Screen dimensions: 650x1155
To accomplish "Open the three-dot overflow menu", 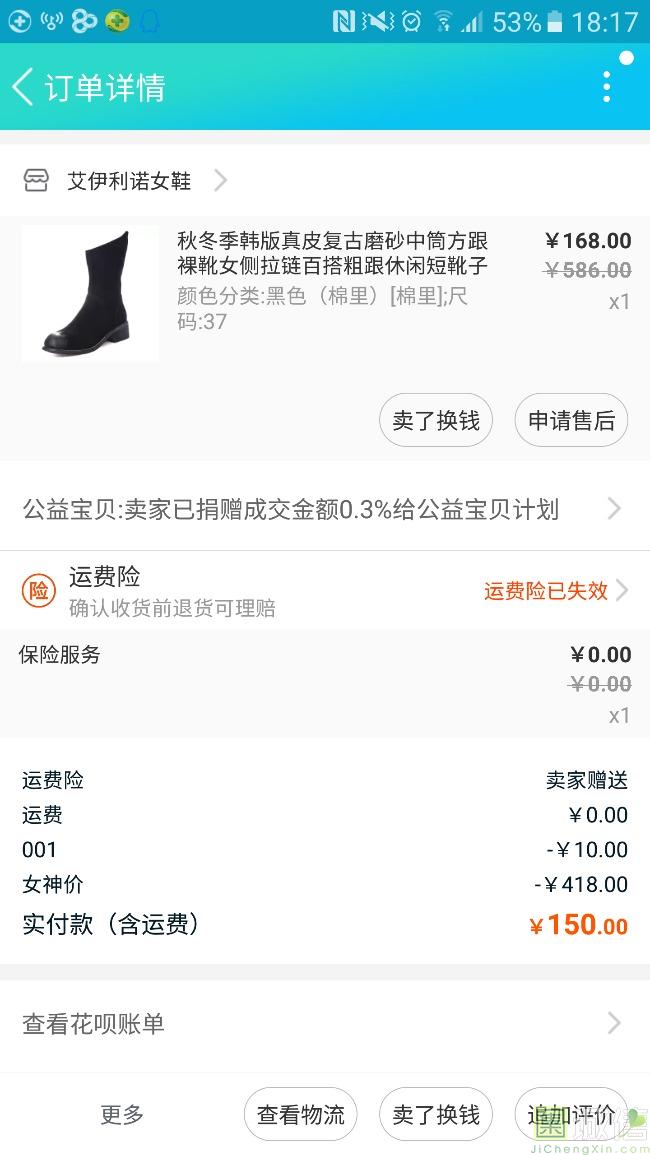I will [606, 87].
